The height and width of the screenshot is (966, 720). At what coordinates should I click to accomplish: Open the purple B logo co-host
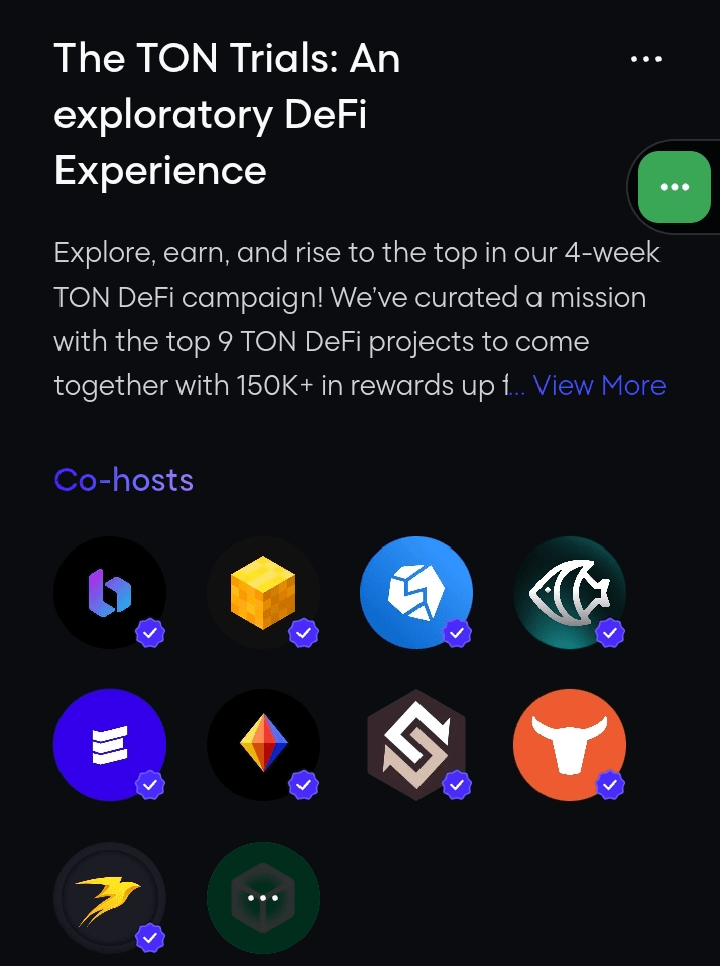point(109,592)
